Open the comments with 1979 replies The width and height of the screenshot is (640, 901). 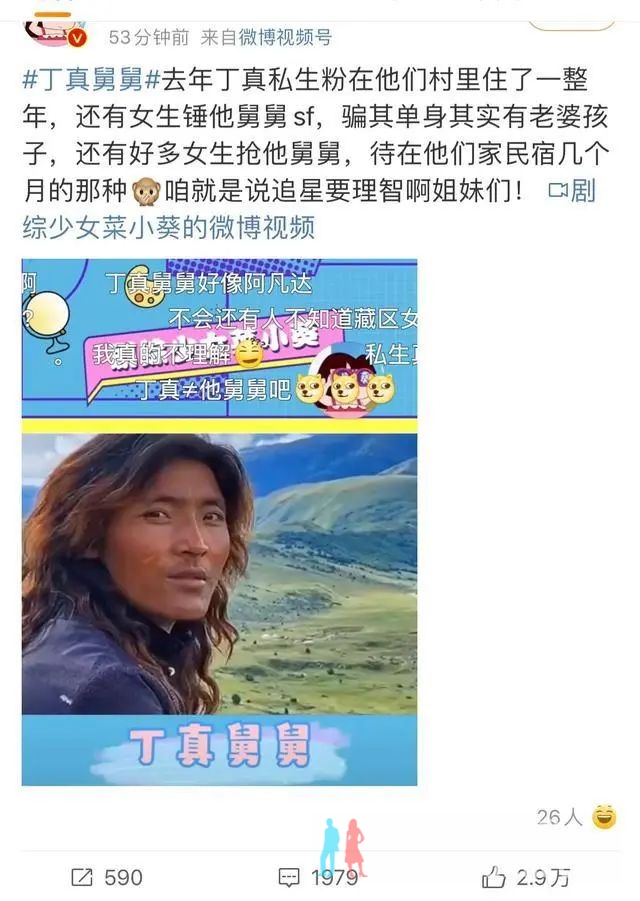point(319,877)
